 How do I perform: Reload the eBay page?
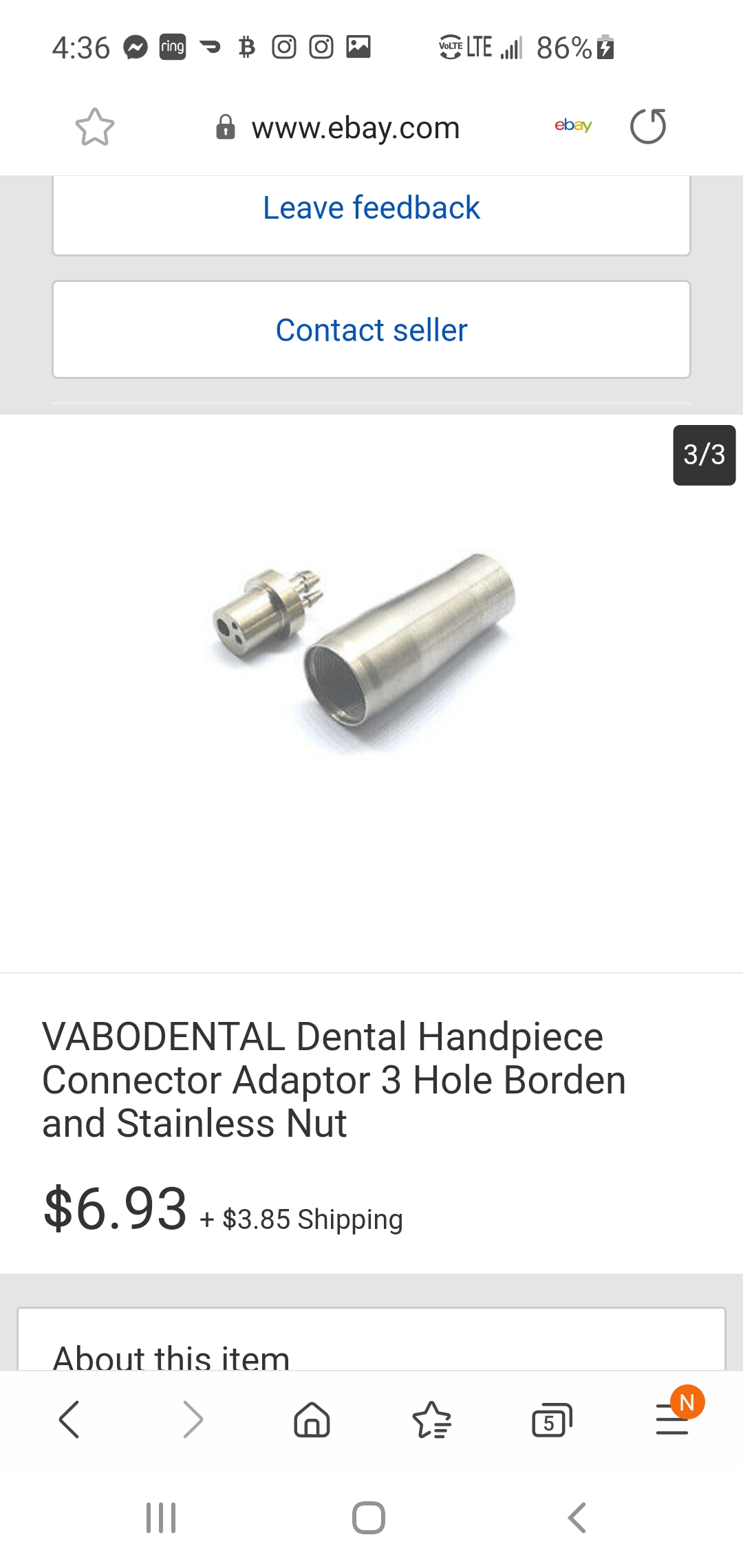(x=648, y=127)
